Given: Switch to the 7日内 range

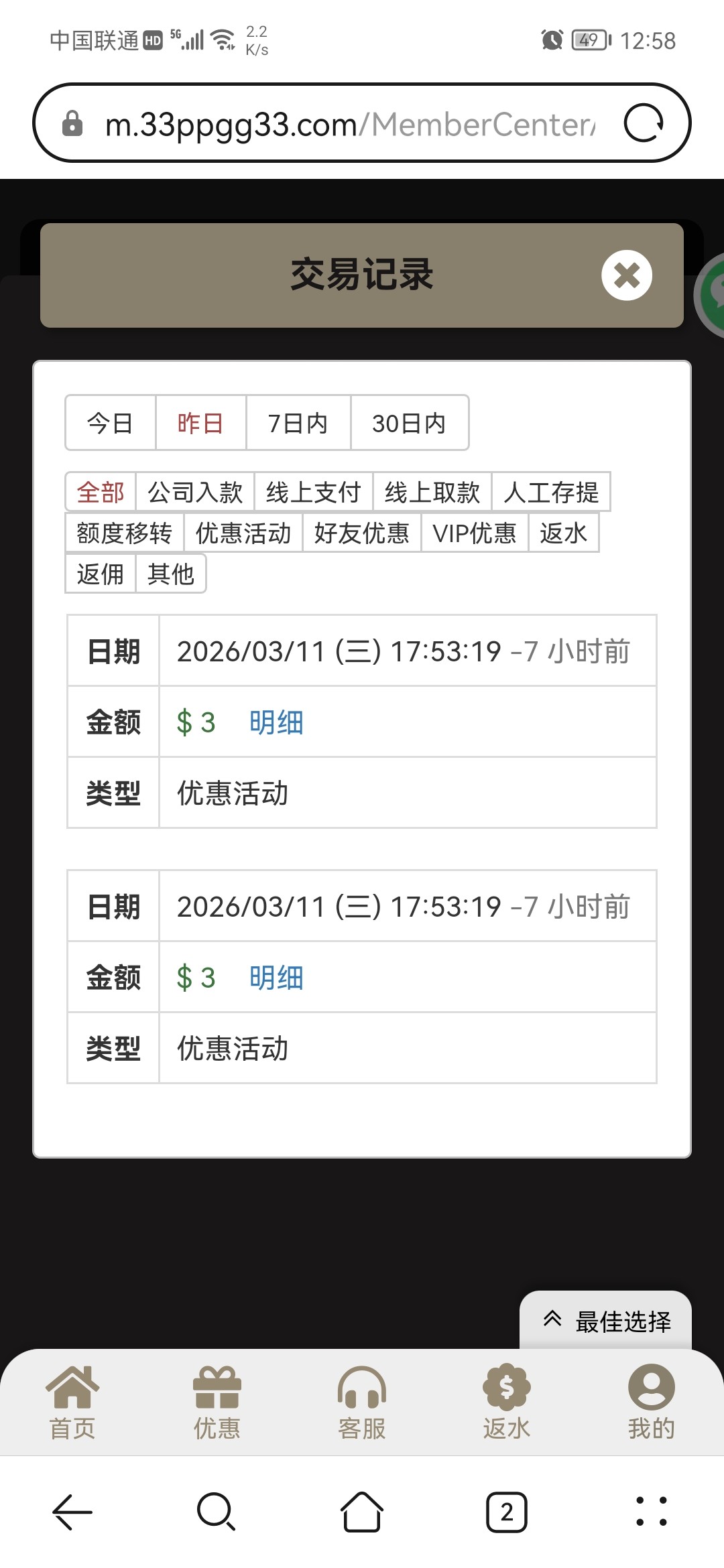Looking at the screenshot, I should click(298, 423).
